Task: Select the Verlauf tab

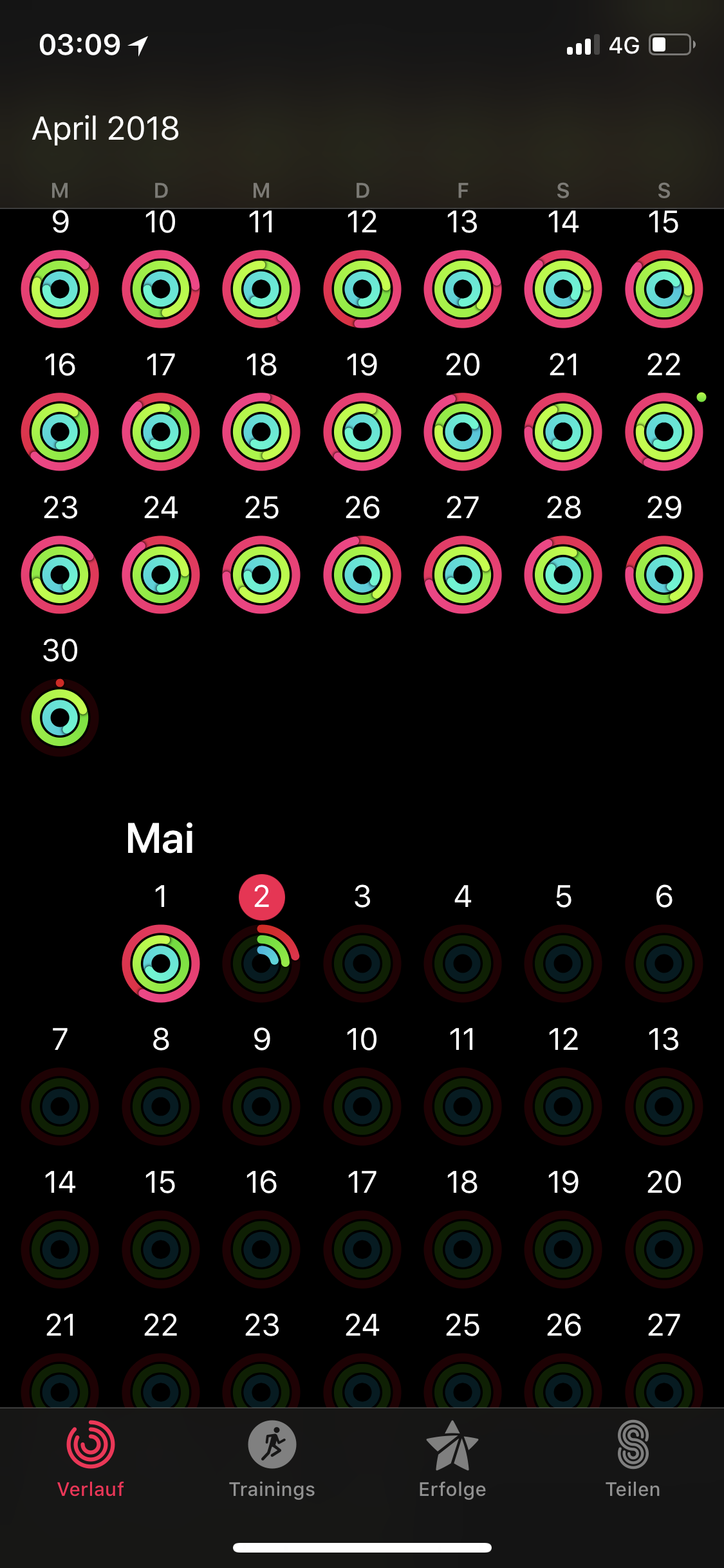Action: click(x=91, y=1458)
